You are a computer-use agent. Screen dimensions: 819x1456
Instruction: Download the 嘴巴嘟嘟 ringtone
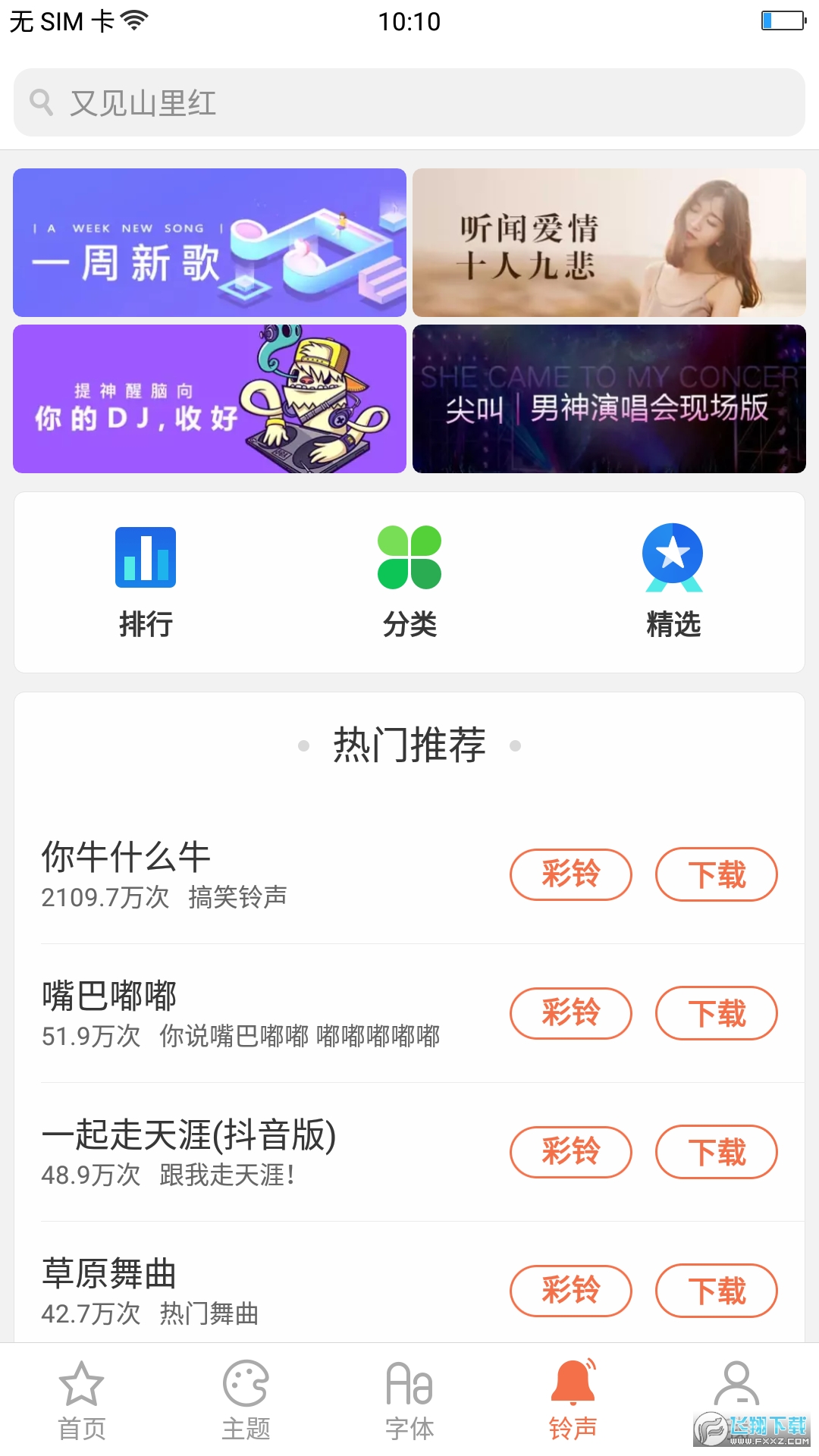click(716, 1013)
